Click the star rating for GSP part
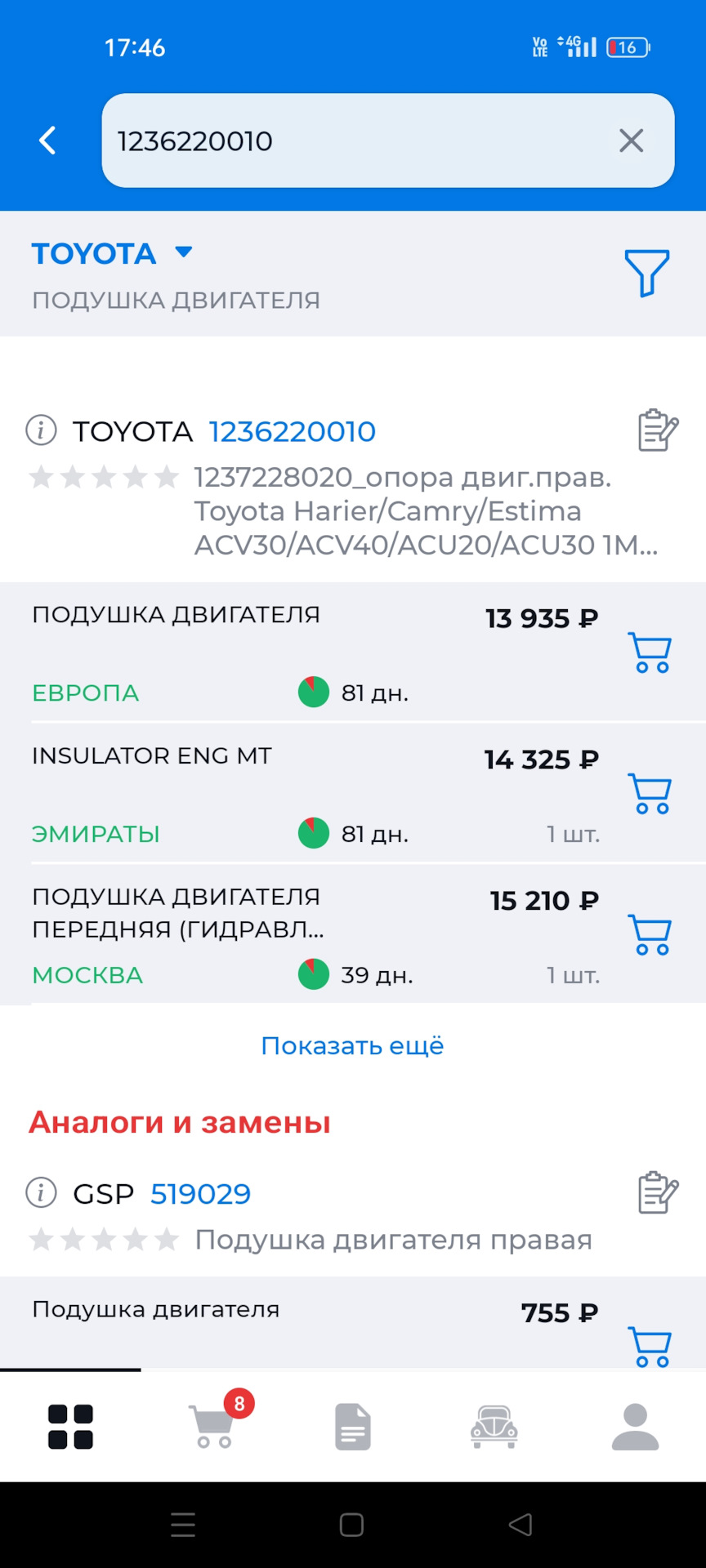Screen dimensions: 706x1568 [x=105, y=1240]
